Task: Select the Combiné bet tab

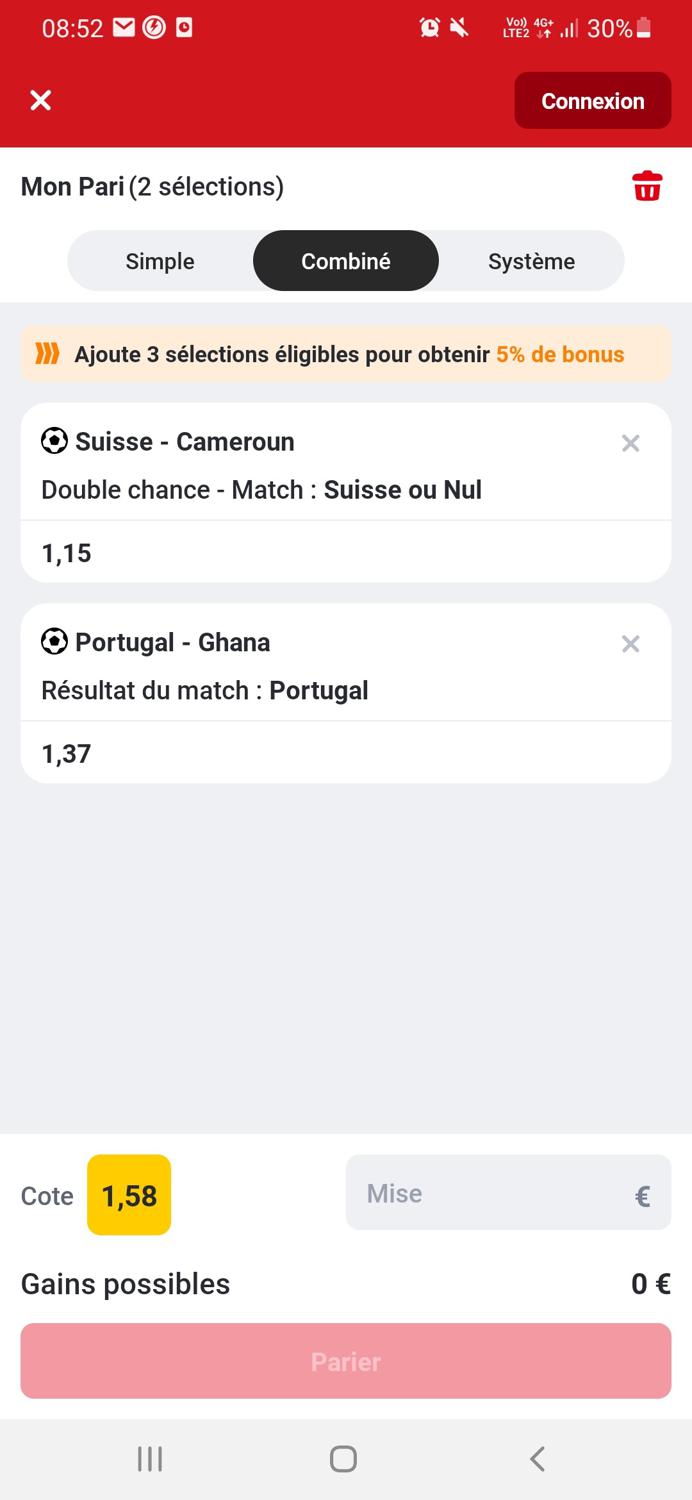Action: pyautogui.click(x=346, y=261)
